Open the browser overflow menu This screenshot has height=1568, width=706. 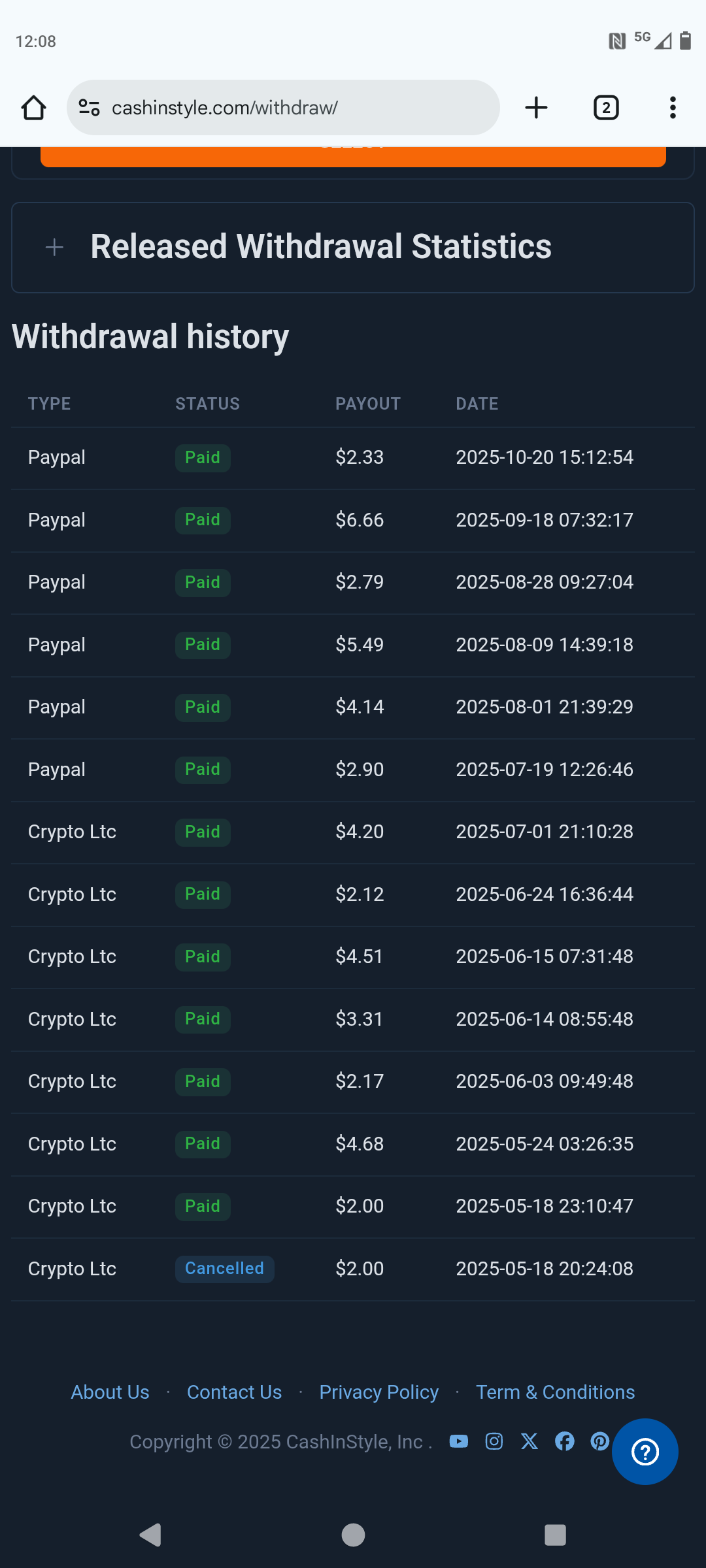point(673,108)
